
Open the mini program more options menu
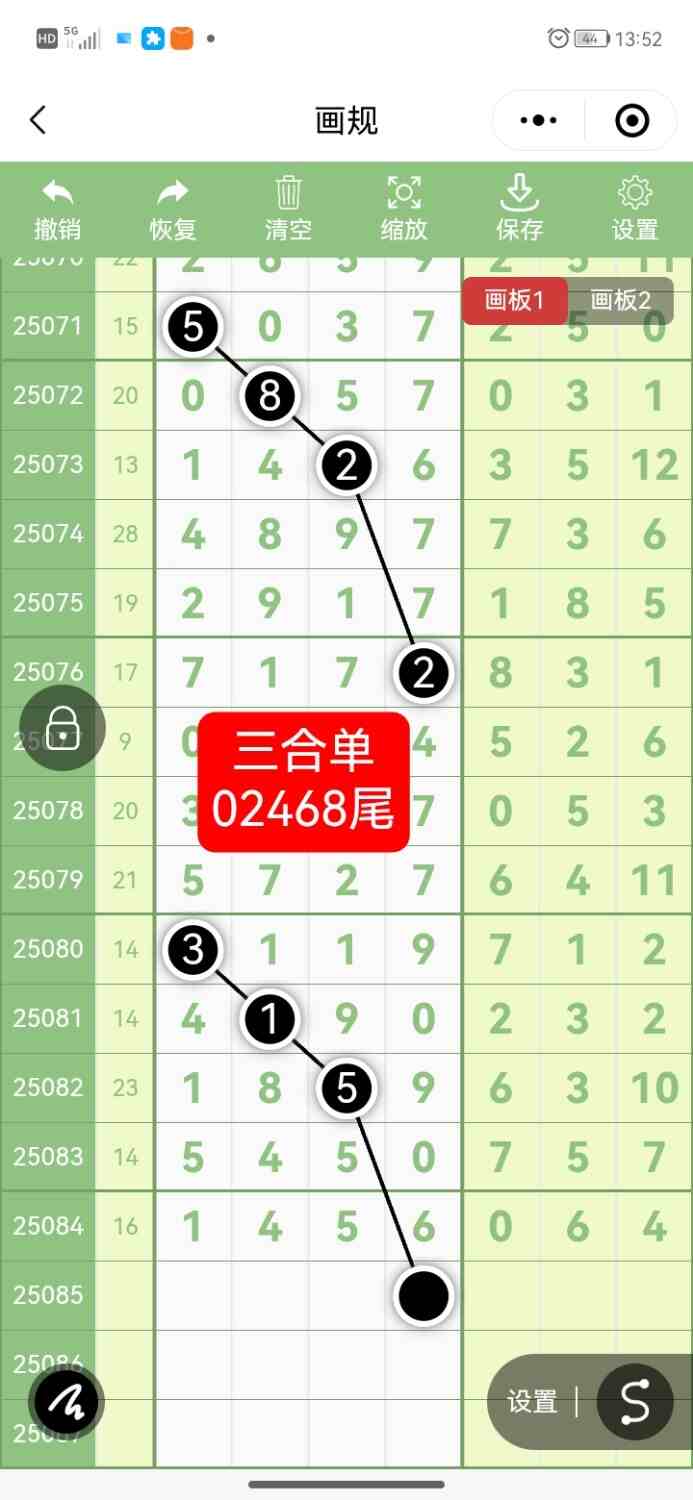point(539,121)
